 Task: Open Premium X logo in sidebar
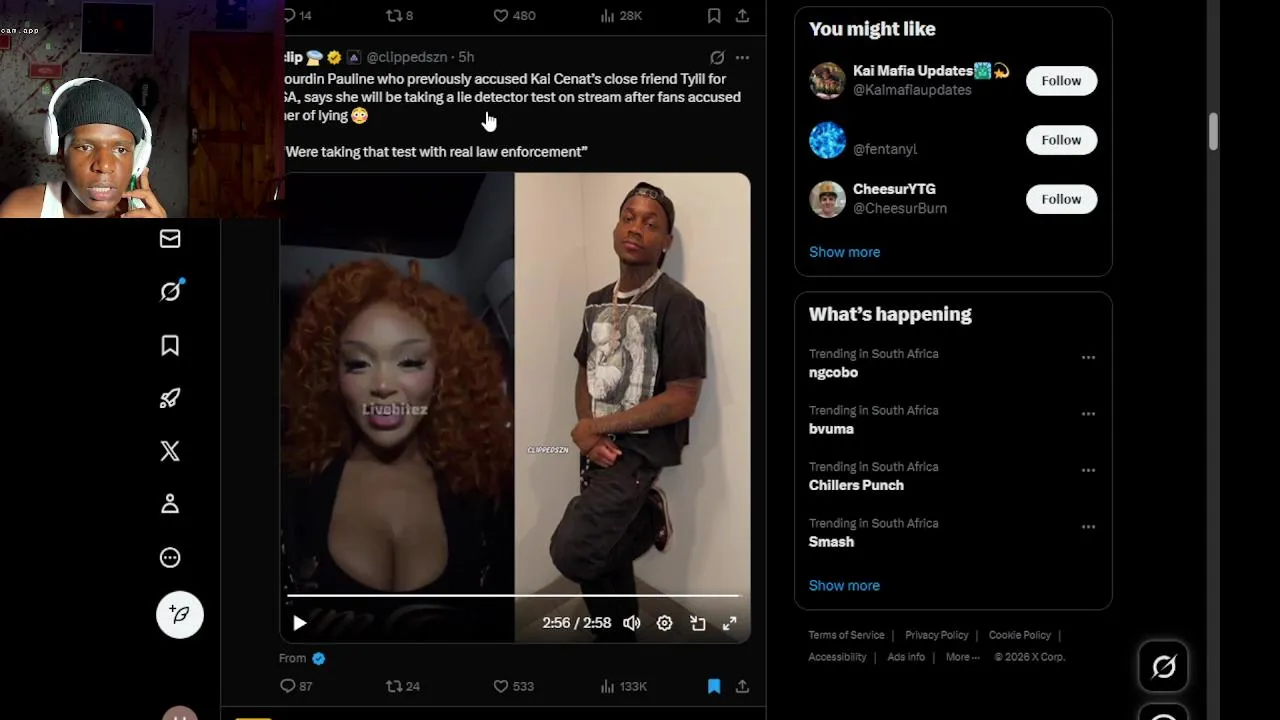[x=170, y=451]
